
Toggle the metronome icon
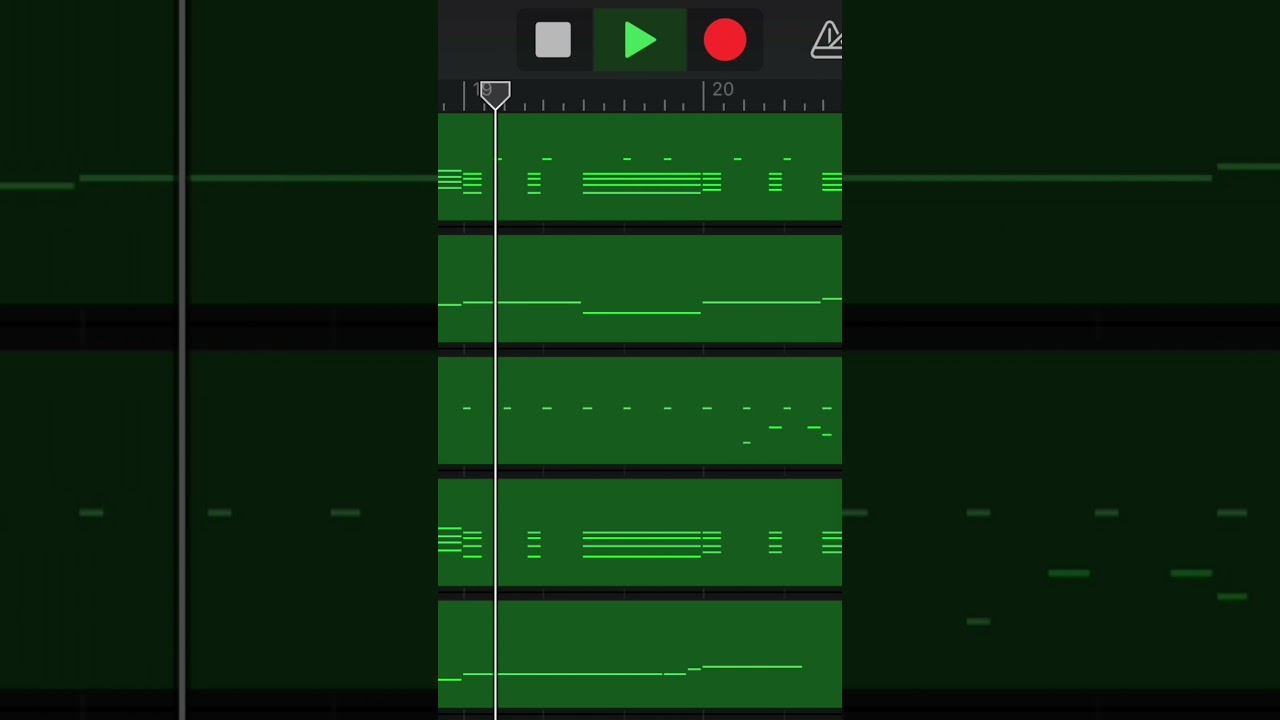pos(827,40)
